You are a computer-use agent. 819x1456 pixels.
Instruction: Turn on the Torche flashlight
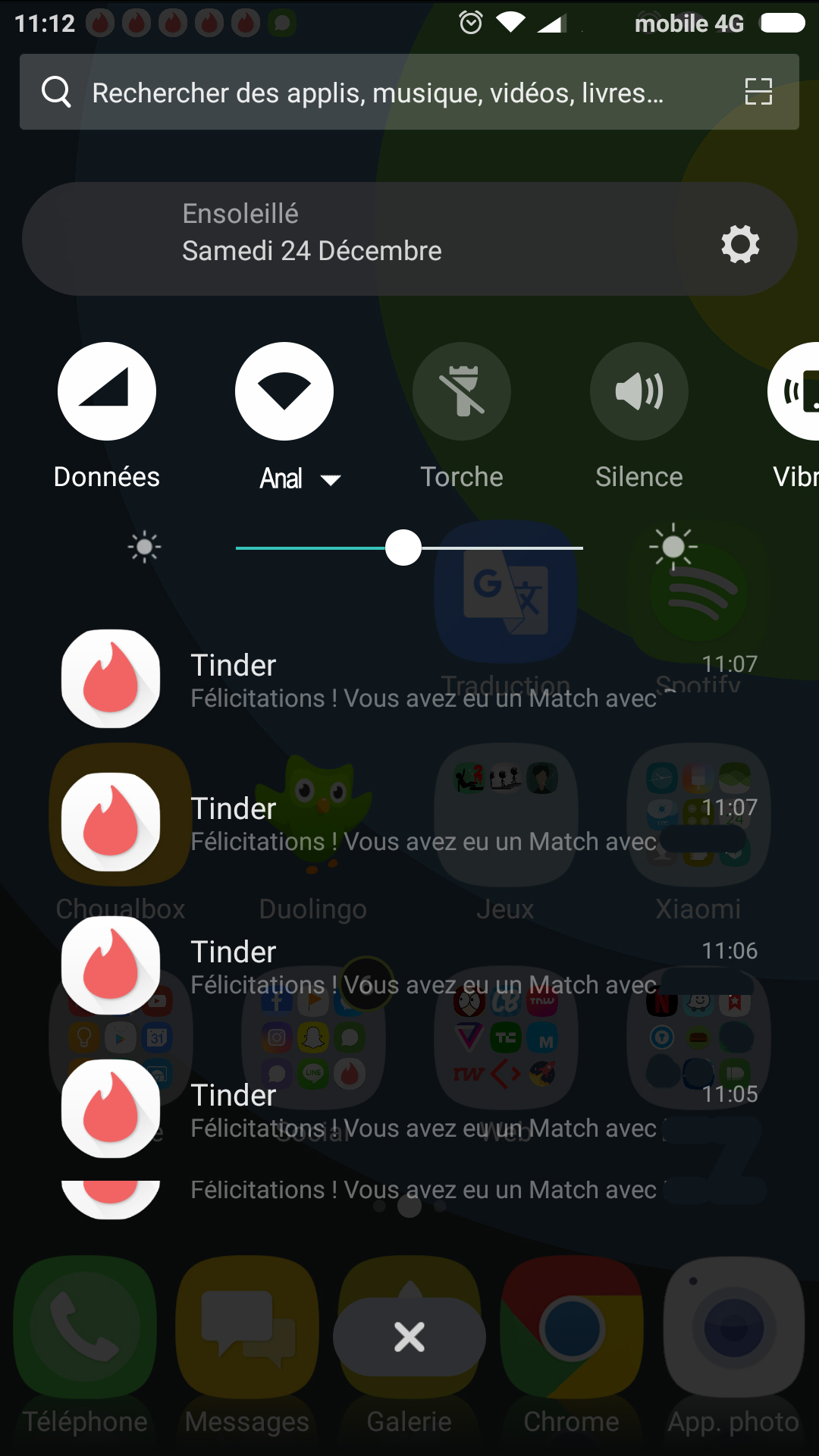point(462,391)
